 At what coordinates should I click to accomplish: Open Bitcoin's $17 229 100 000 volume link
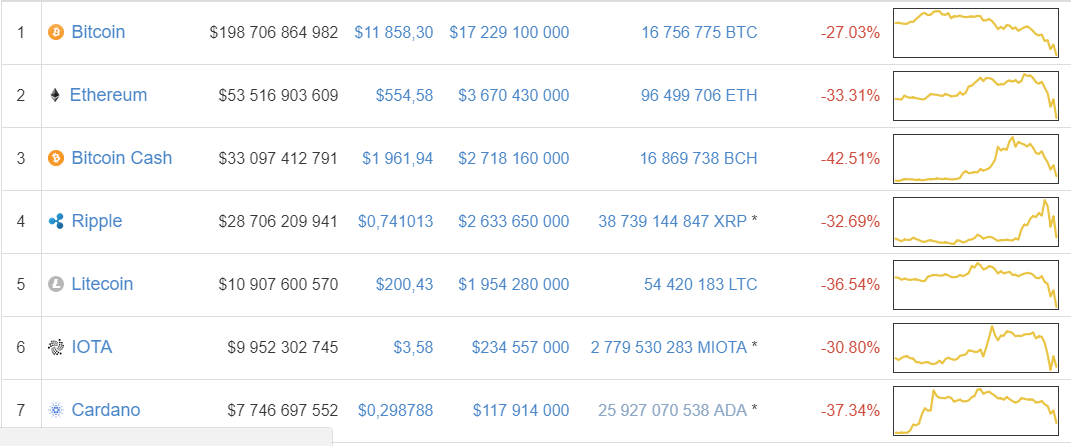pos(509,32)
